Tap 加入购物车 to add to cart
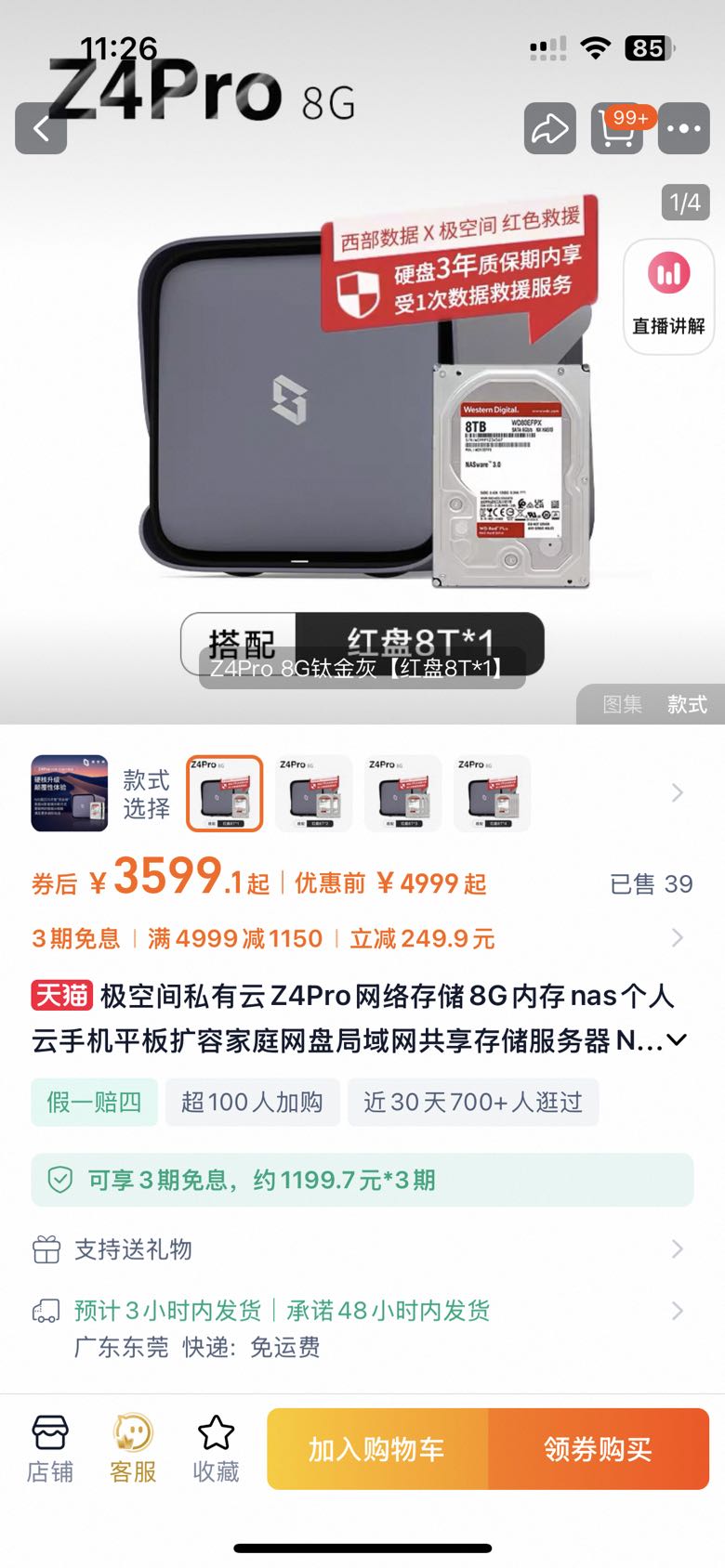This screenshot has width=725, height=1568. (376, 1449)
